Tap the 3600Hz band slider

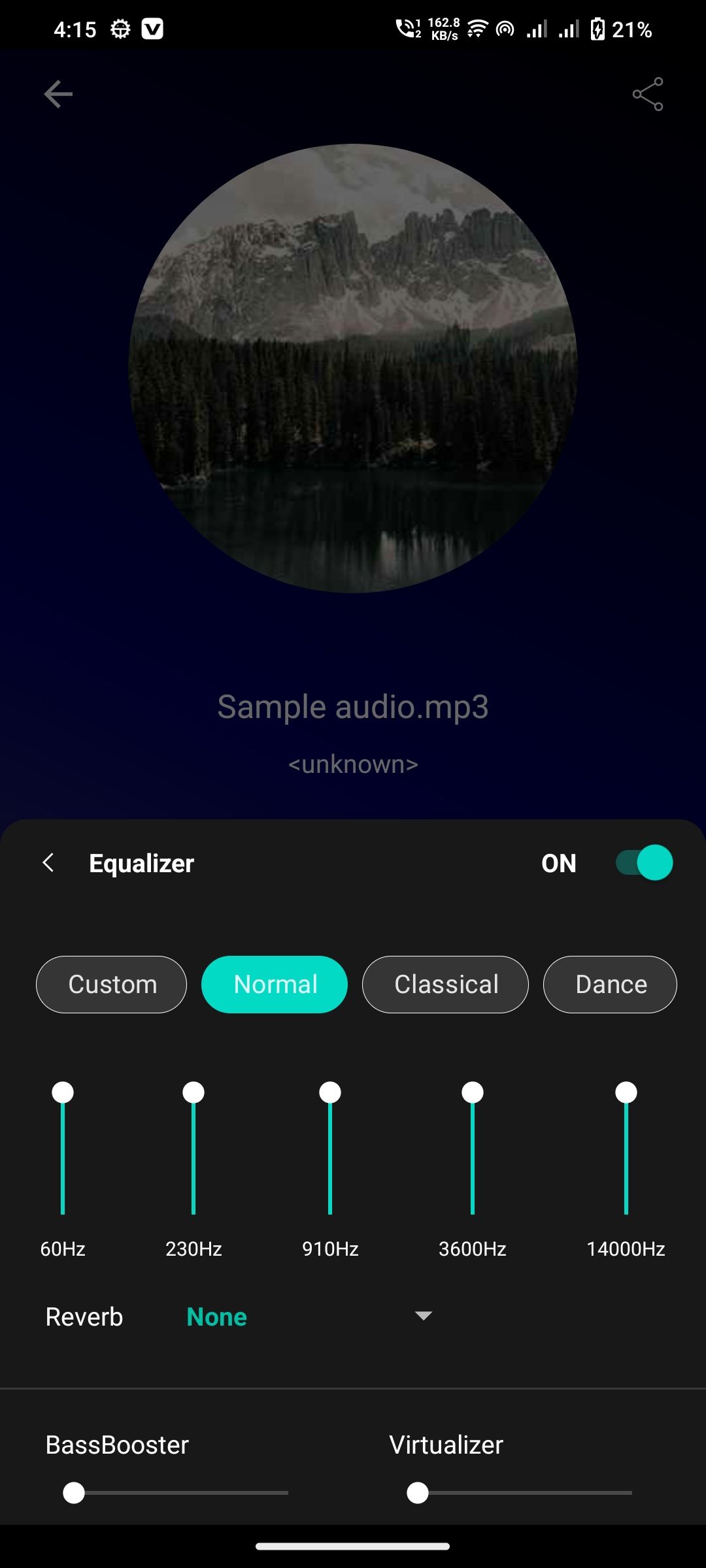[x=473, y=1153]
